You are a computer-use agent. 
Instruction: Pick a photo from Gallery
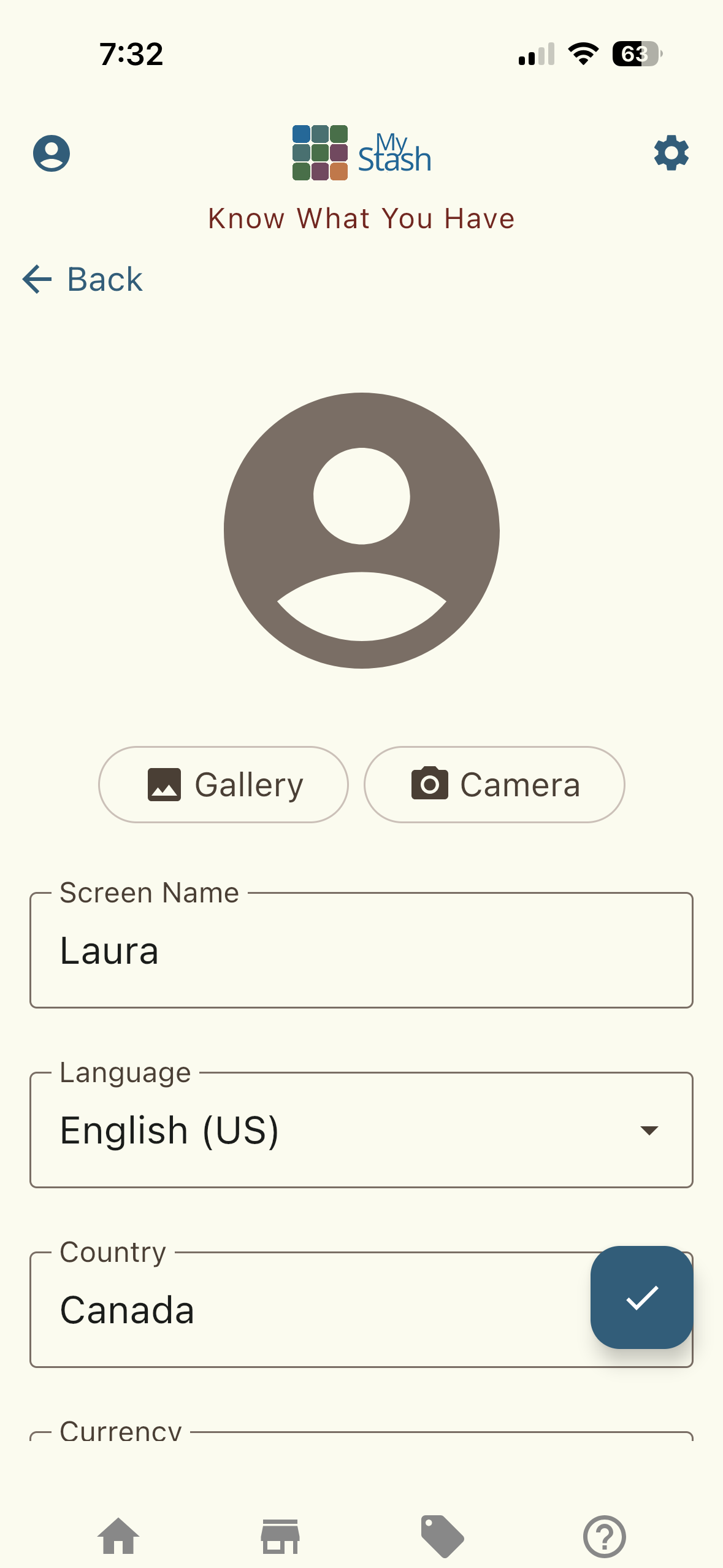pos(223,784)
